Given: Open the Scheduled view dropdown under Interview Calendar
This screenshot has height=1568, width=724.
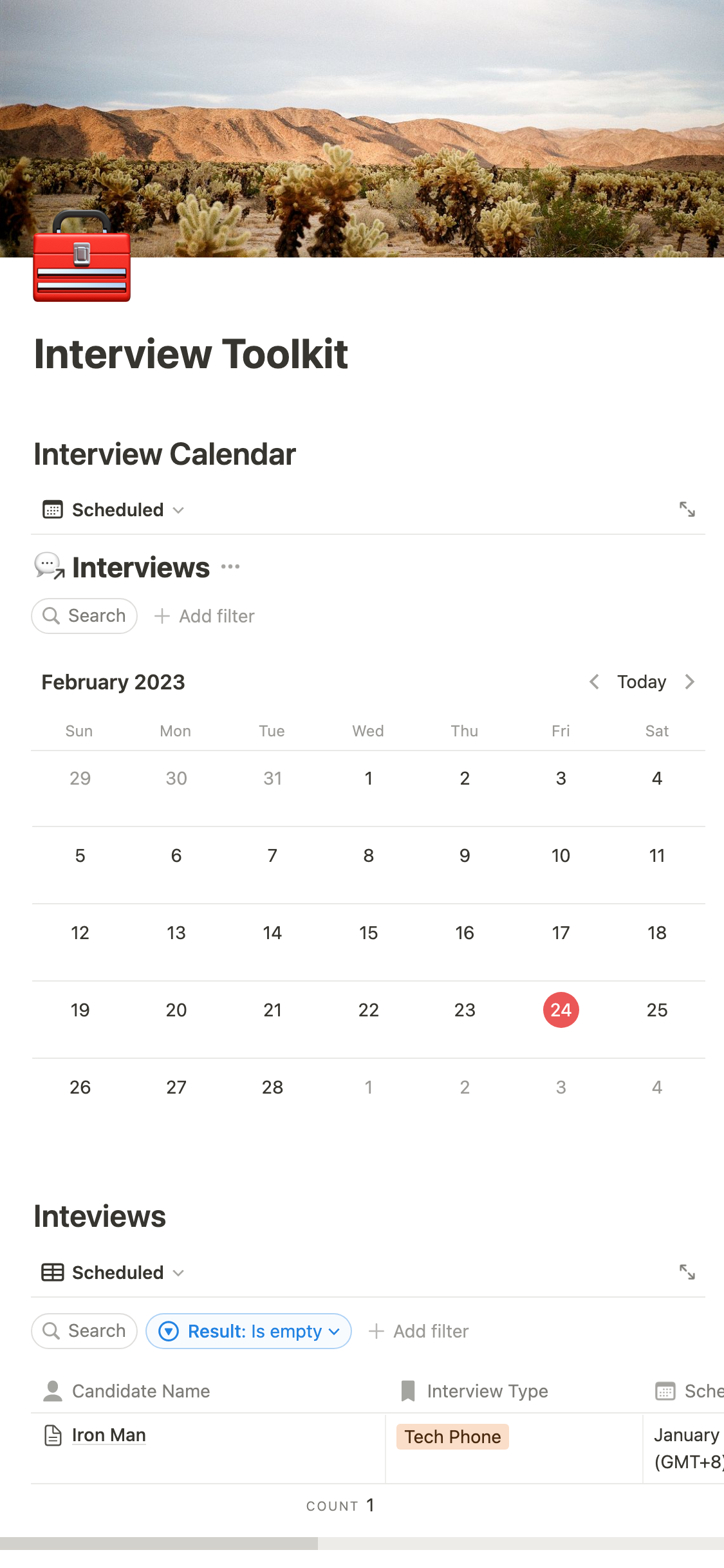Looking at the screenshot, I should (x=114, y=510).
